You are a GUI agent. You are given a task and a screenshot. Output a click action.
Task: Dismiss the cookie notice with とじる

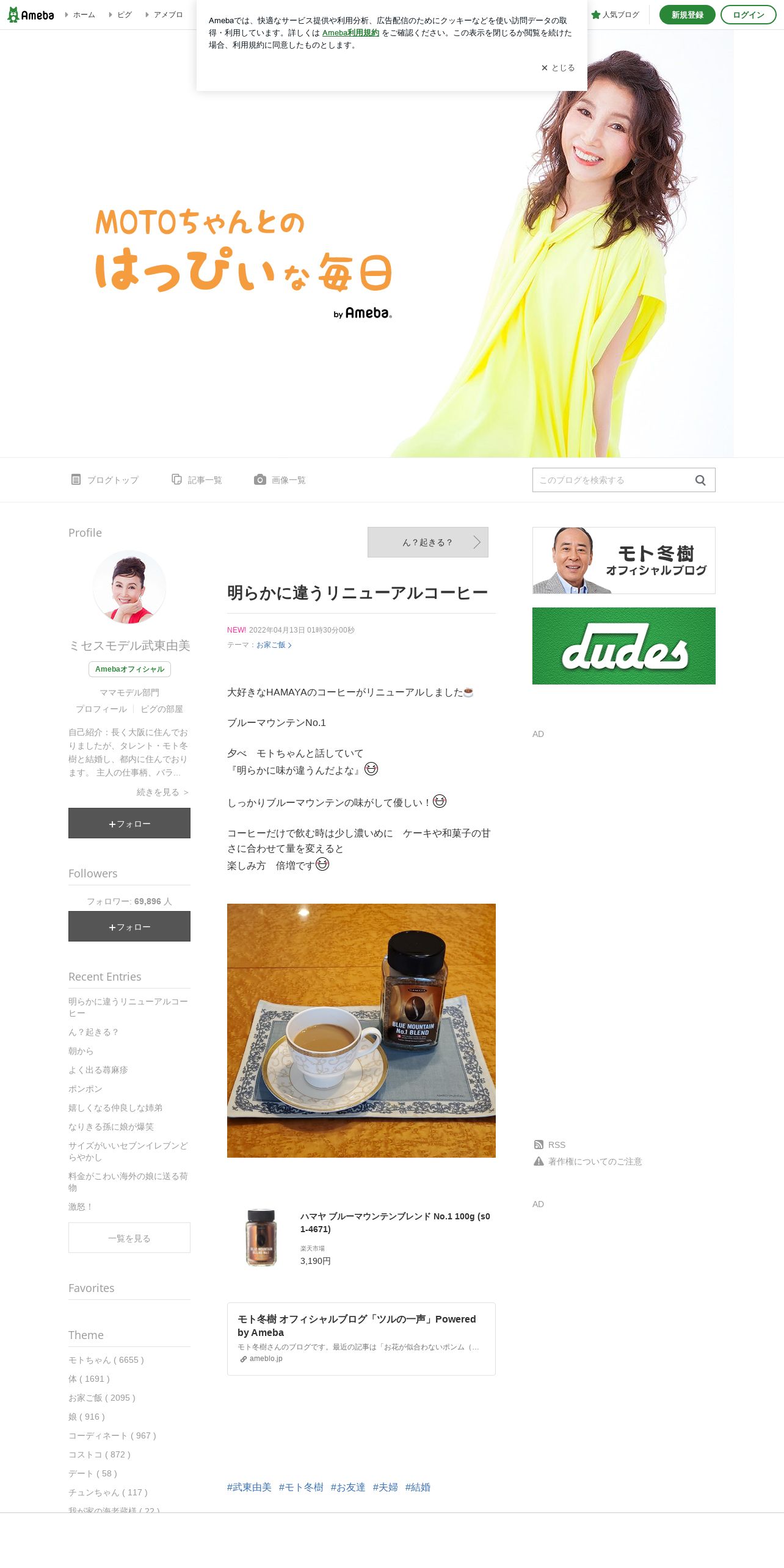click(558, 68)
